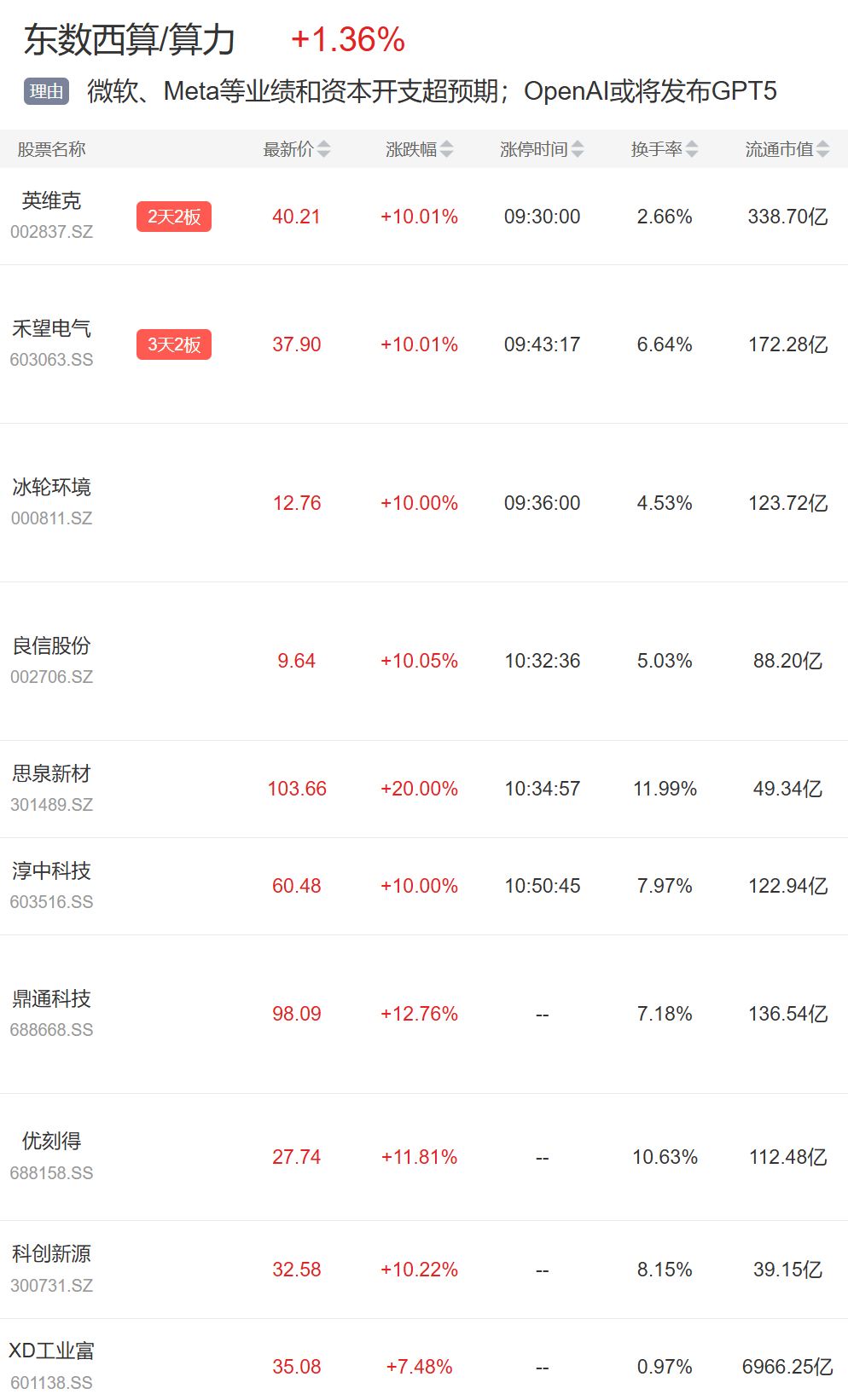848x1400 pixels.
Task: Sort the list by 最新价
Action: pos(296,149)
